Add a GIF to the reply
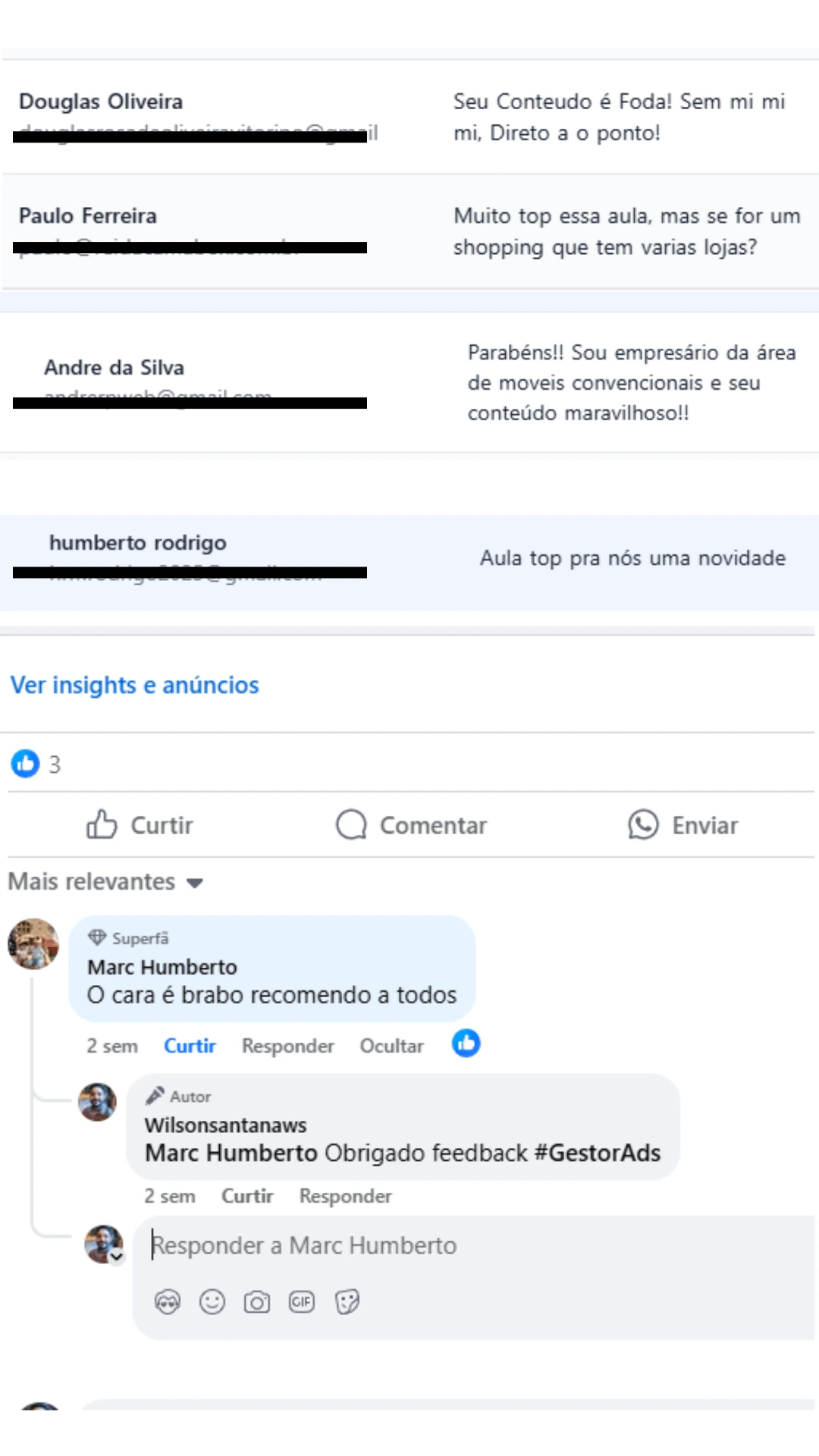 coord(302,1302)
